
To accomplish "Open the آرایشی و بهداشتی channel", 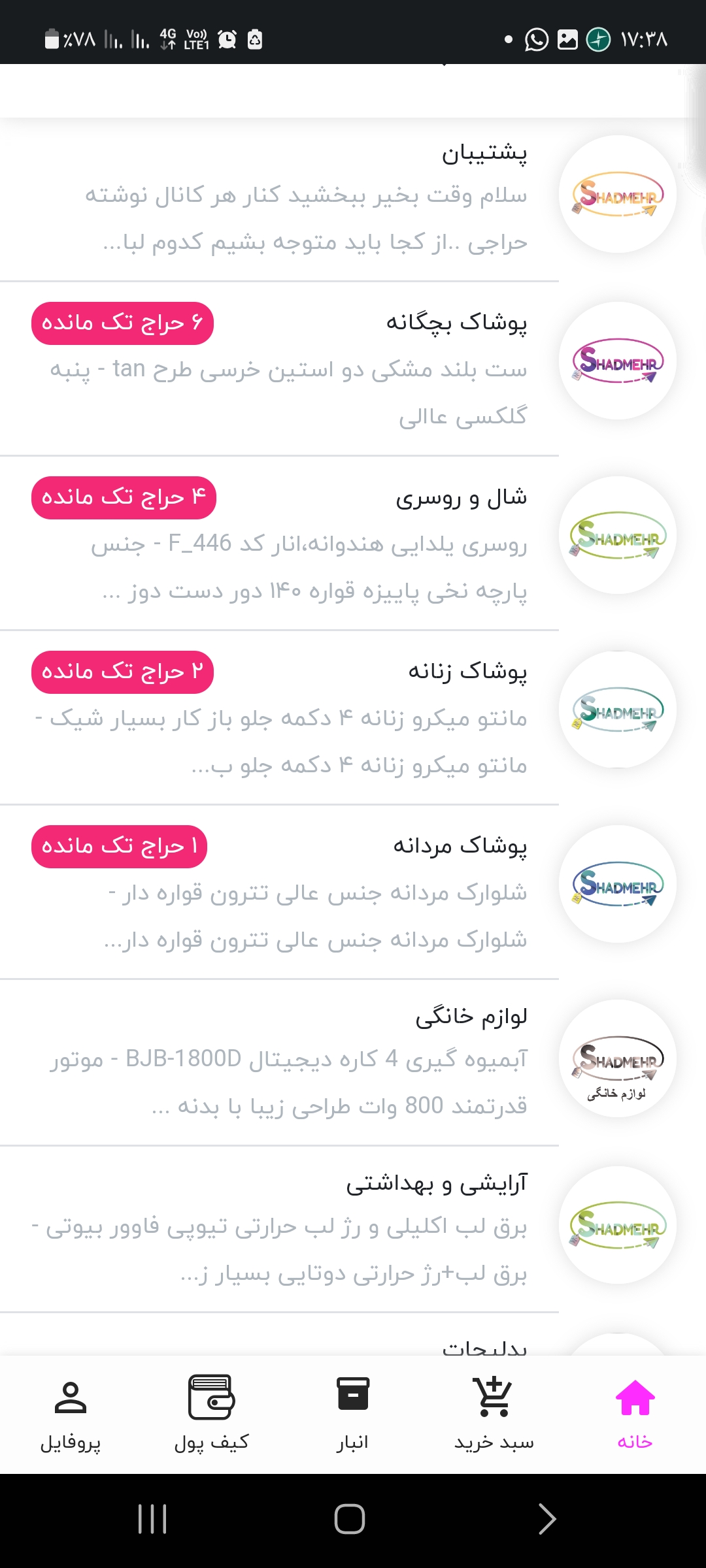I will click(353, 1229).
